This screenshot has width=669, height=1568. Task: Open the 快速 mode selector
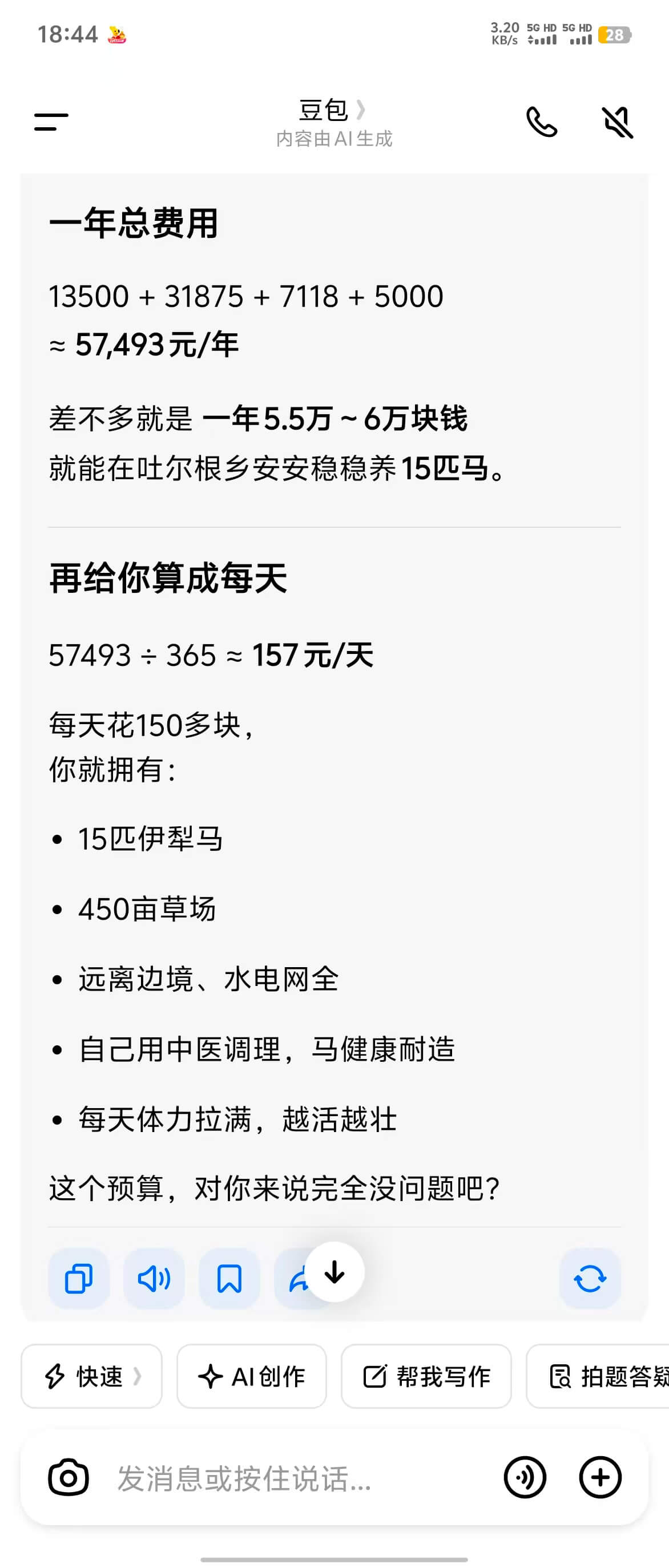92,1376
